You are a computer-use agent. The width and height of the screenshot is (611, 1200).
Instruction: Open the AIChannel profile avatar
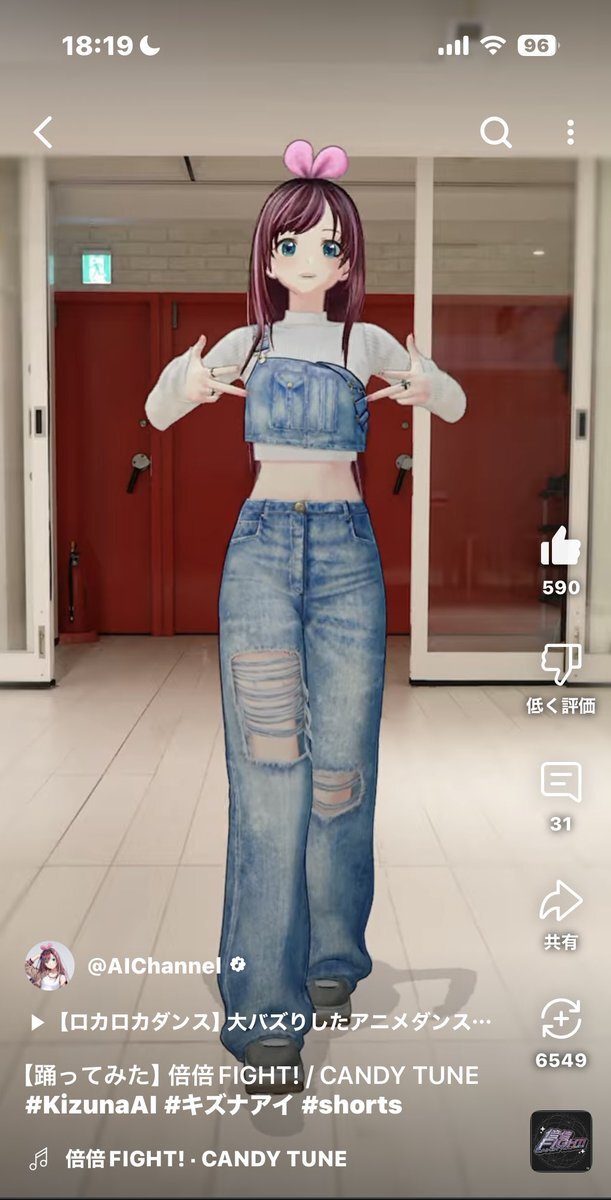click(x=49, y=966)
